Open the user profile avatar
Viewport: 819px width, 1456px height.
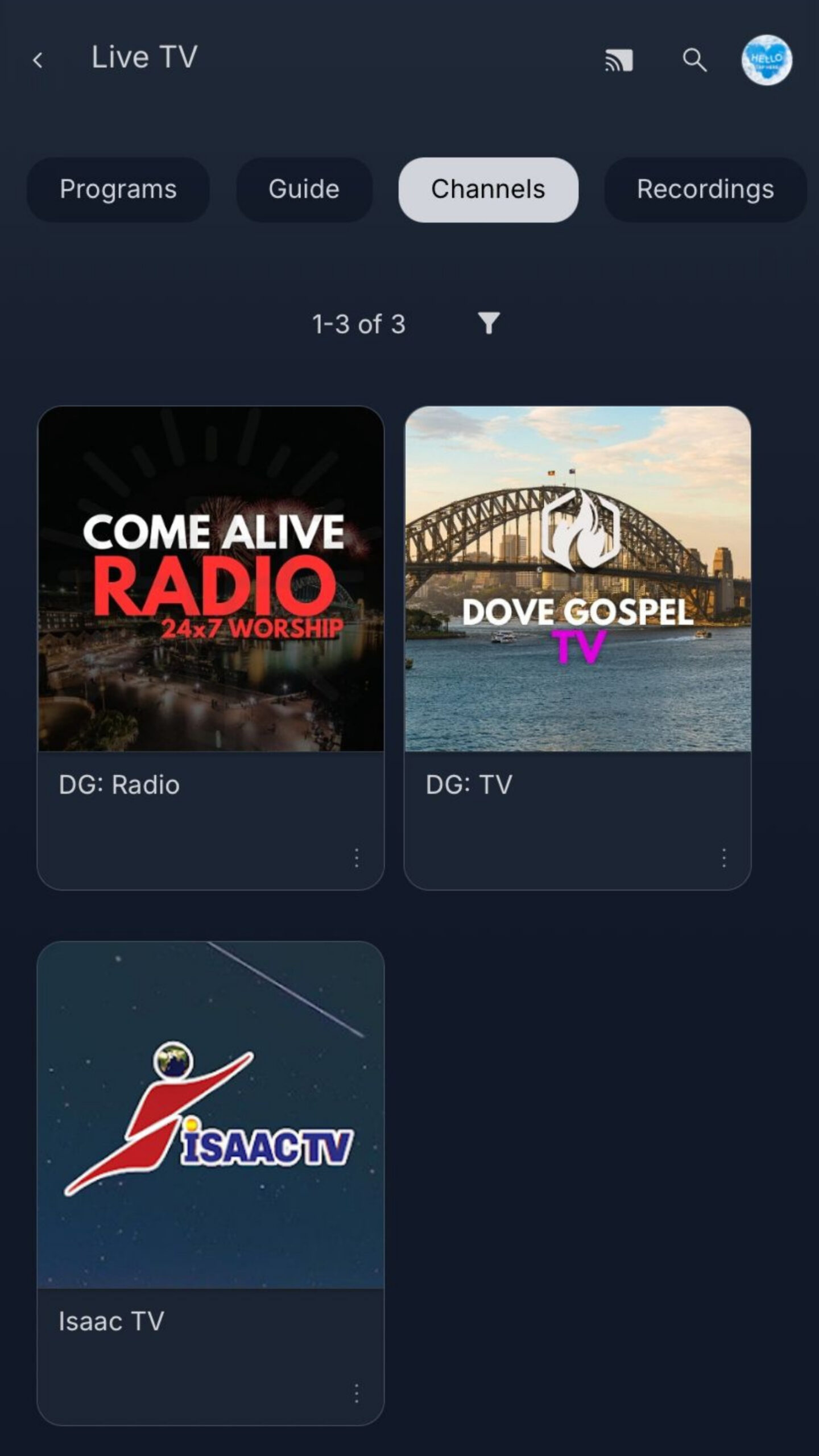coord(766,60)
